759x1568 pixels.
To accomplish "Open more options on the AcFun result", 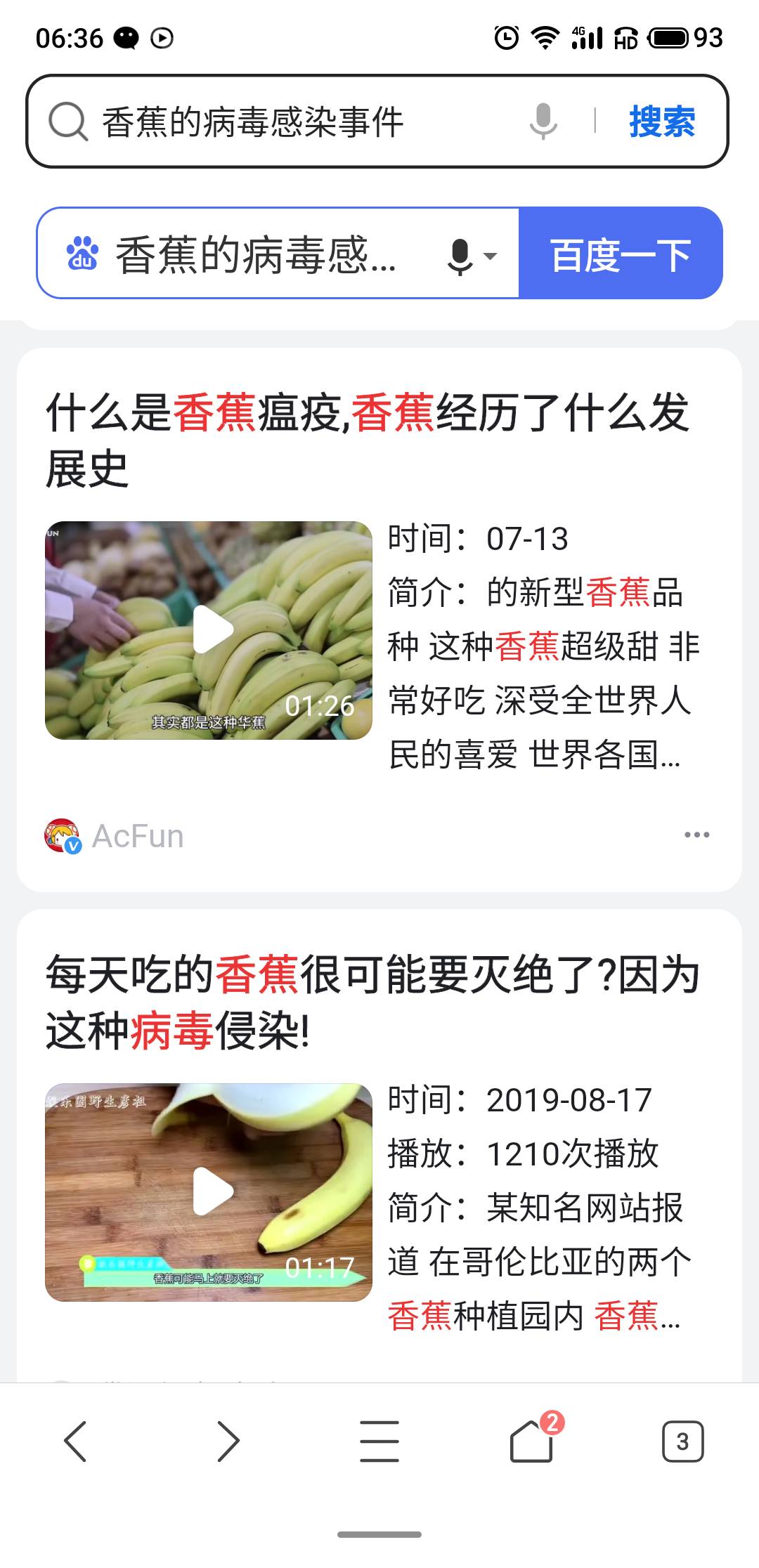I will [x=696, y=835].
